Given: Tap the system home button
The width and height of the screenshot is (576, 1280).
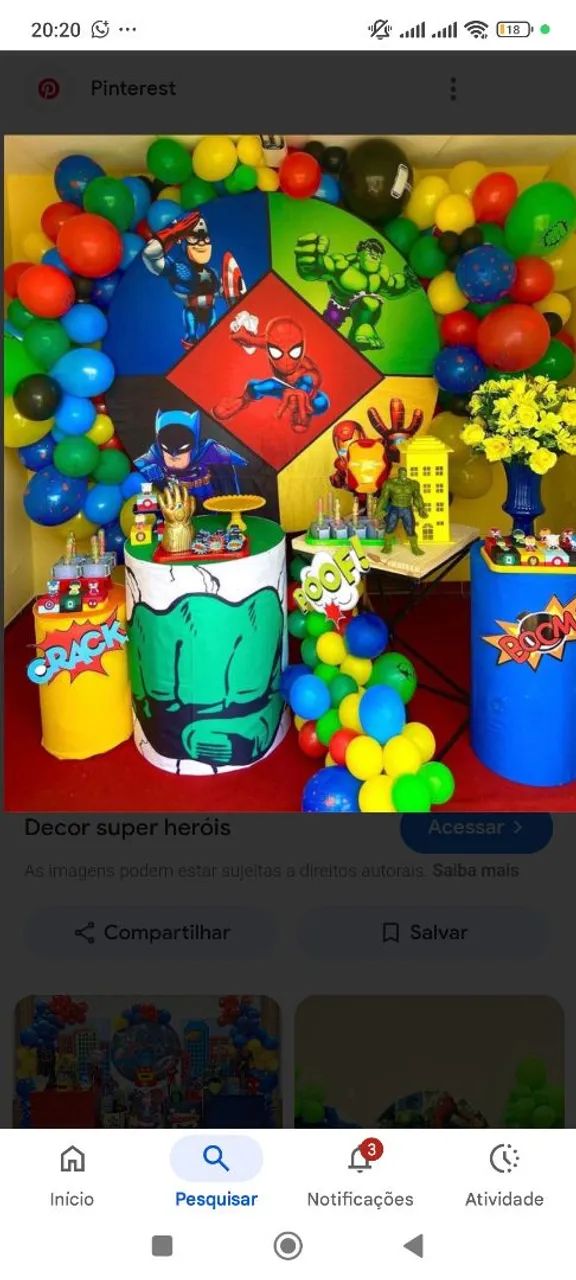Looking at the screenshot, I should [288, 1245].
